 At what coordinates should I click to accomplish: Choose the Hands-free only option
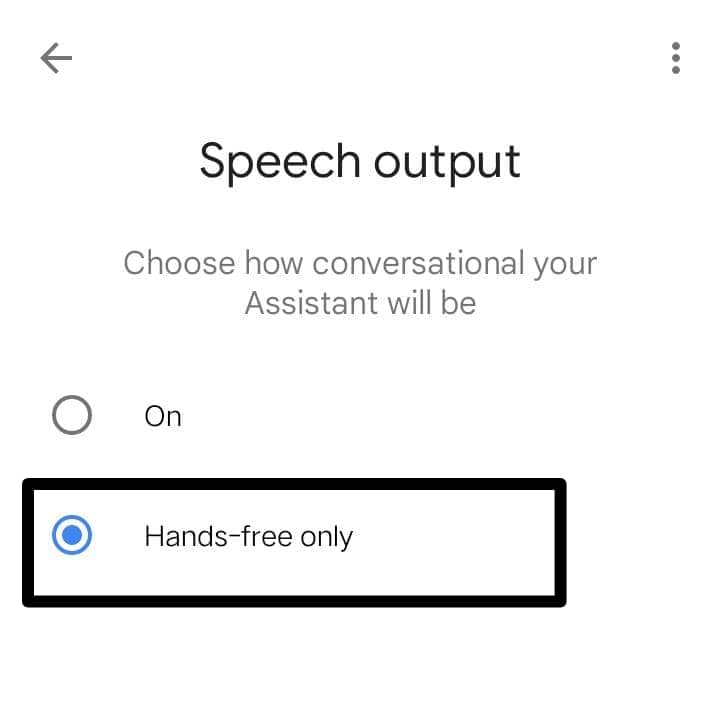click(x=72, y=537)
